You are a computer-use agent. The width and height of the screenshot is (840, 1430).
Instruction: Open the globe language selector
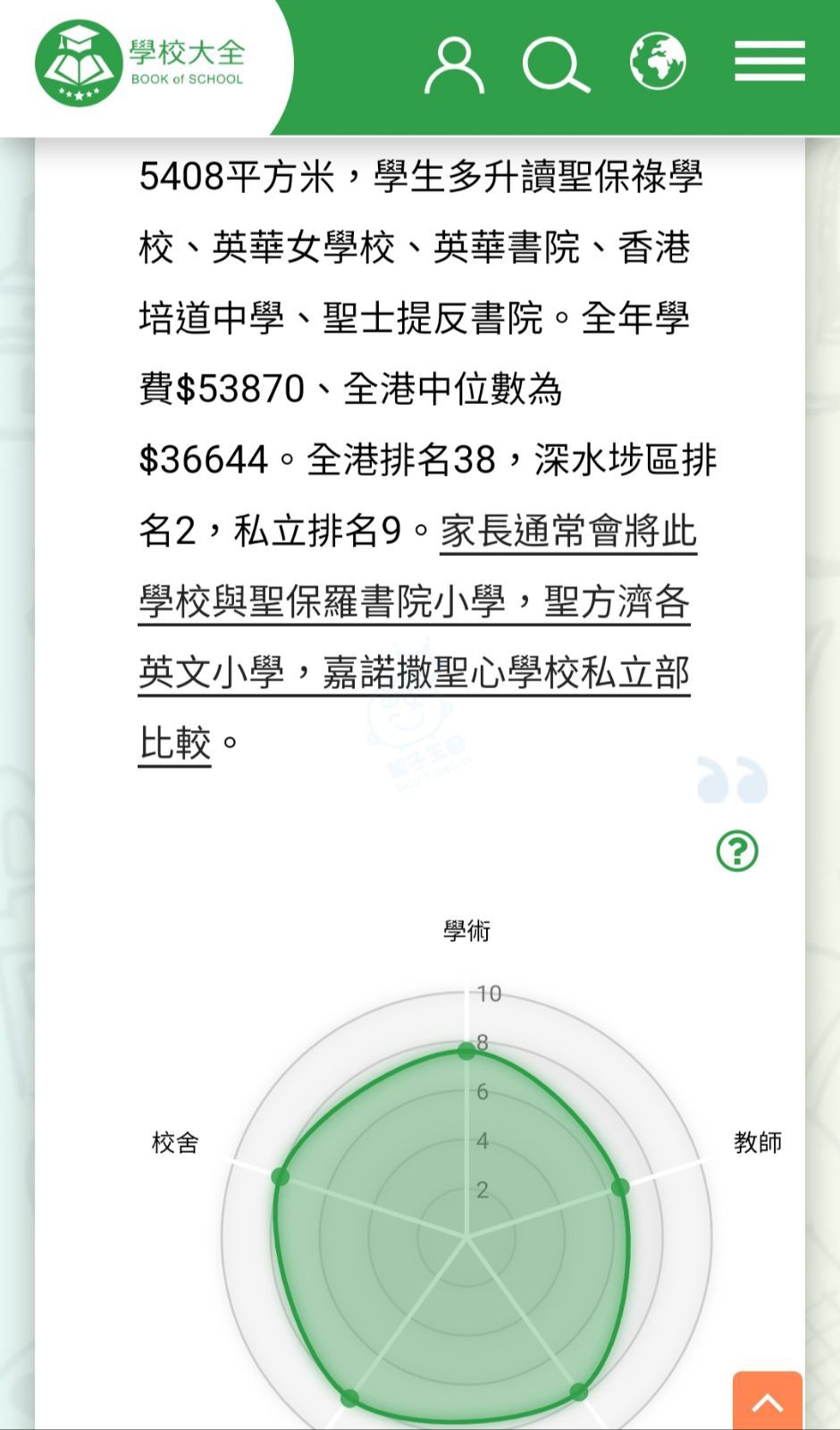[658, 62]
